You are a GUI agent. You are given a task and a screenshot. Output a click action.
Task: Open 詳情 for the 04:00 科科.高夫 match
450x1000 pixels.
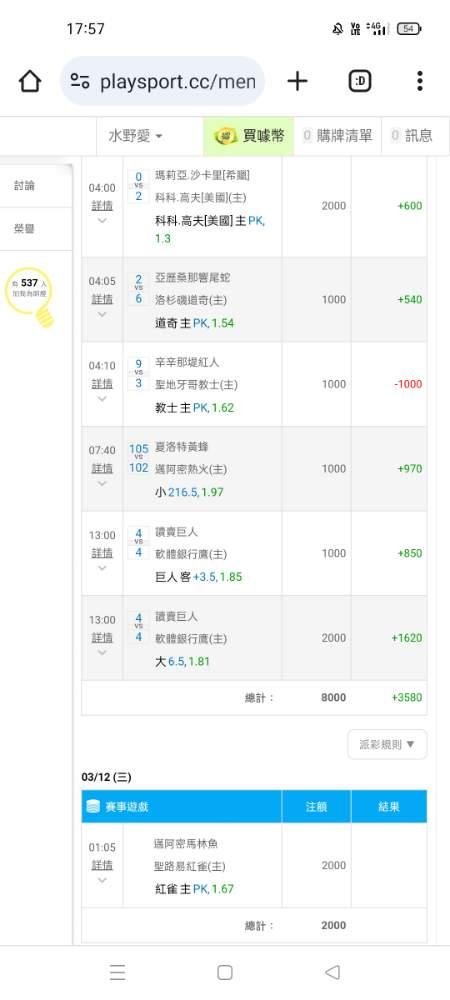(102, 205)
